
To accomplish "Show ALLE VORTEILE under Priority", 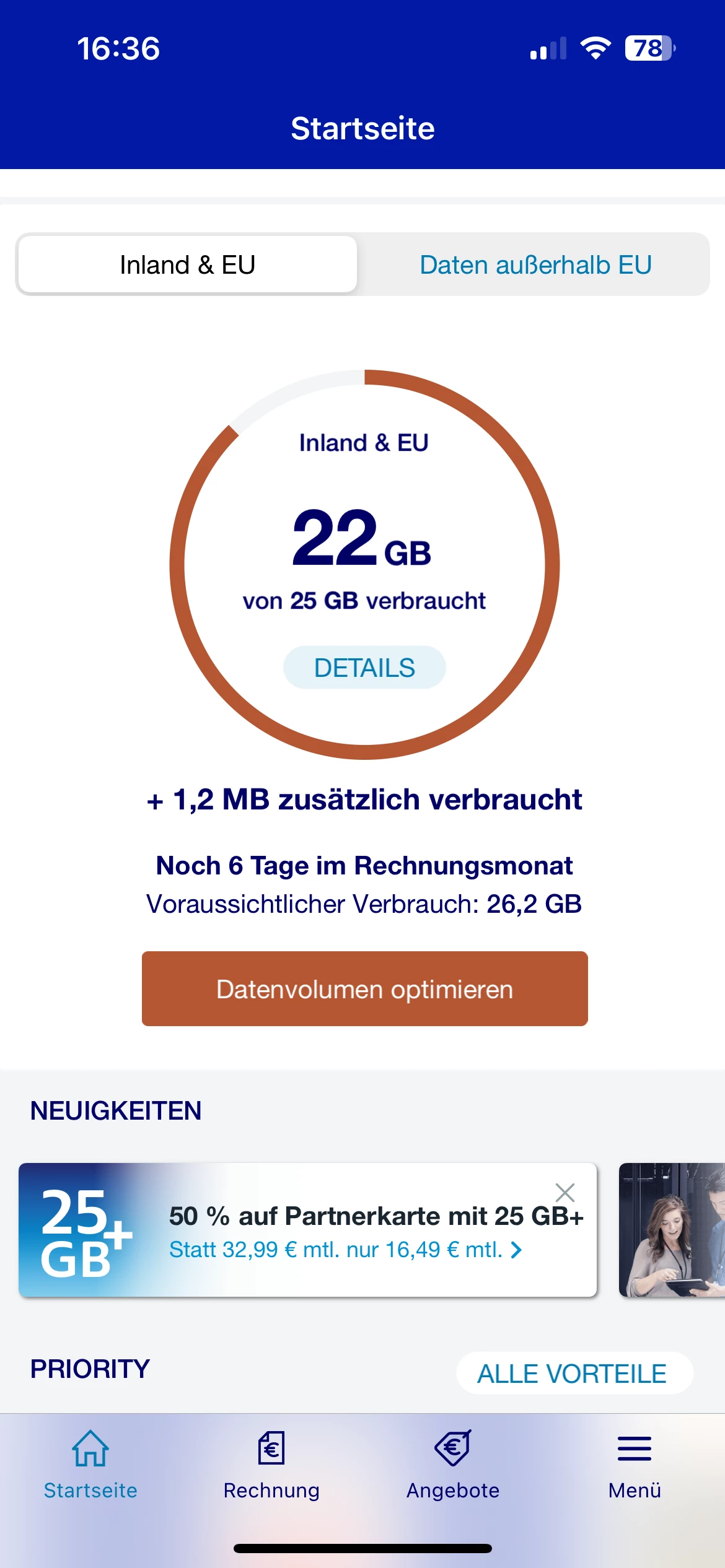I will (x=573, y=1374).
